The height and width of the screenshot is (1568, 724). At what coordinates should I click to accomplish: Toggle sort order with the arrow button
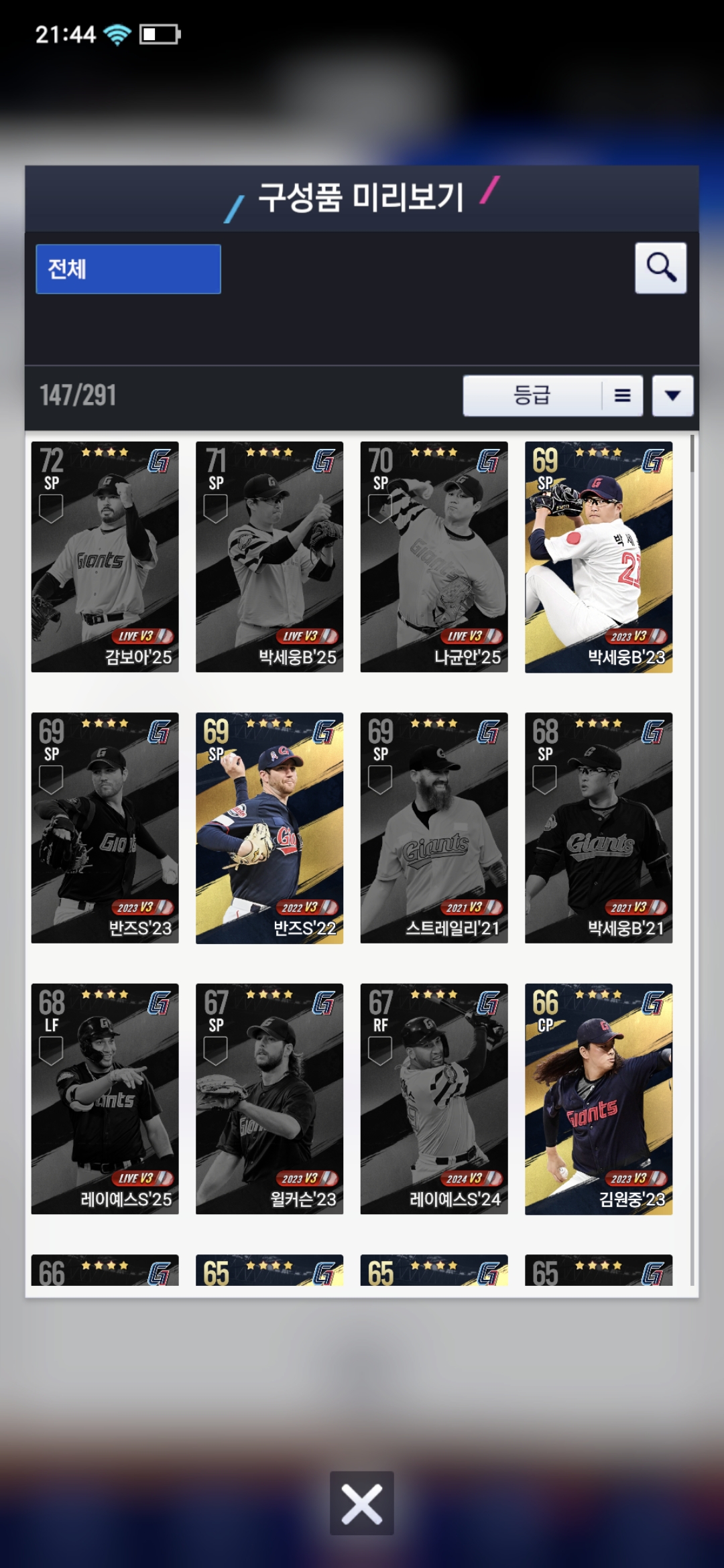click(x=672, y=395)
